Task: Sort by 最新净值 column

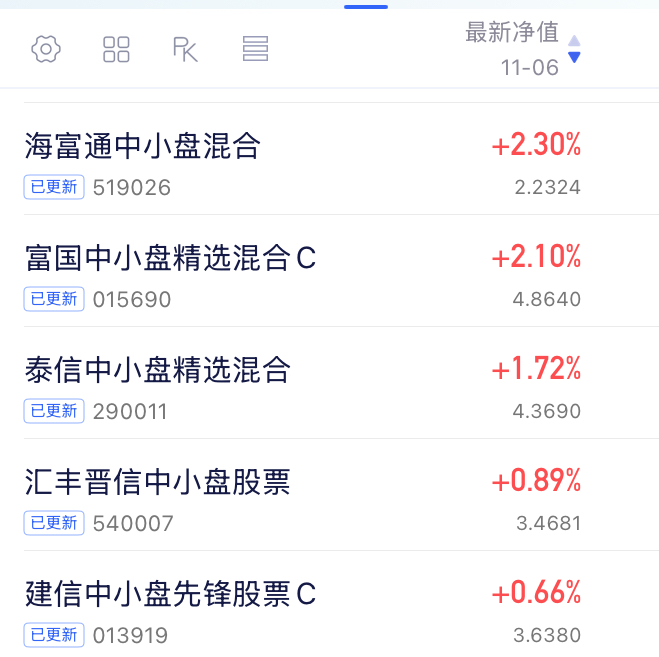Action: coord(523,49)
